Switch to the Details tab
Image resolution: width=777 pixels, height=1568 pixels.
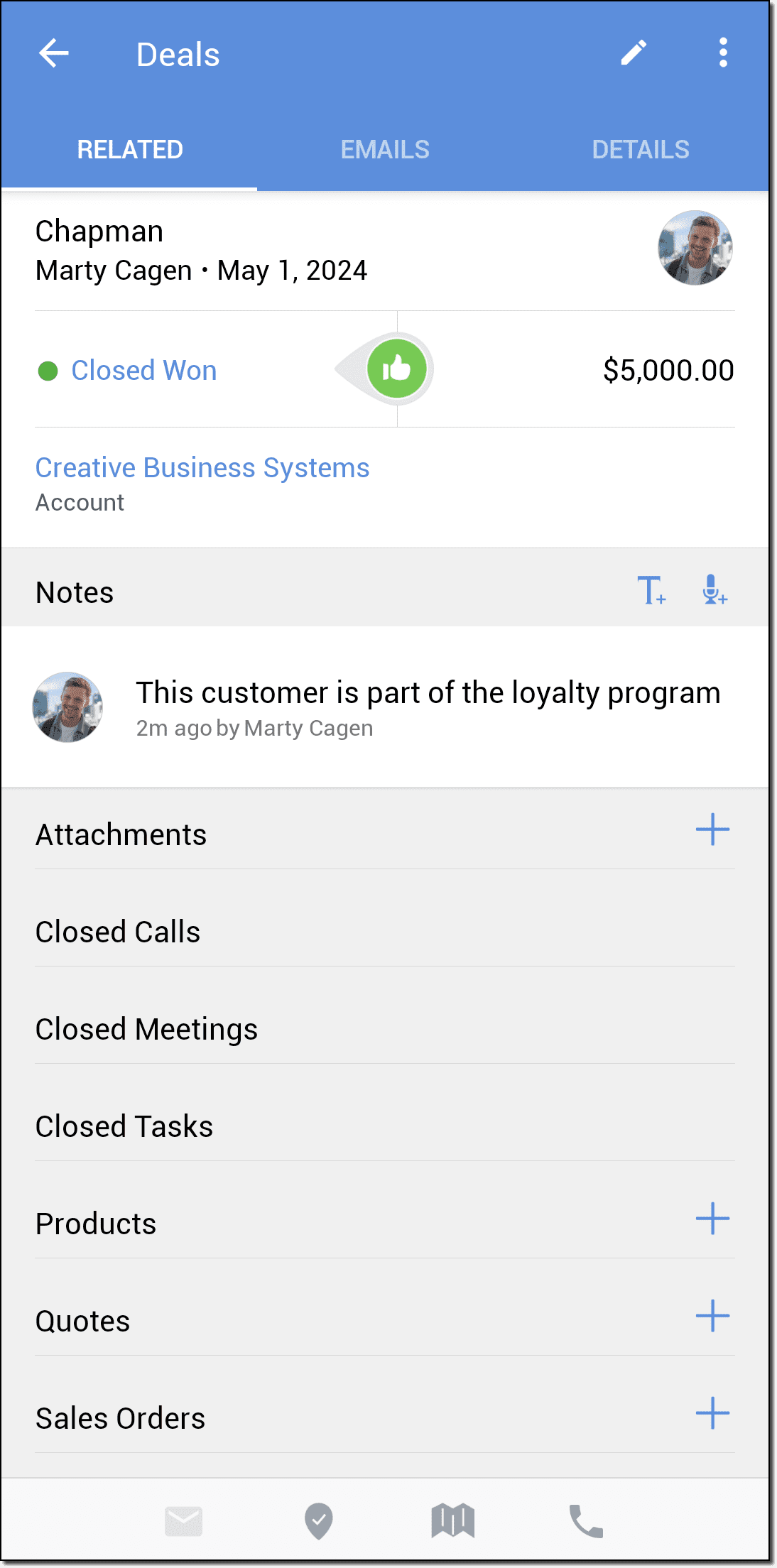tap(641, 150)
